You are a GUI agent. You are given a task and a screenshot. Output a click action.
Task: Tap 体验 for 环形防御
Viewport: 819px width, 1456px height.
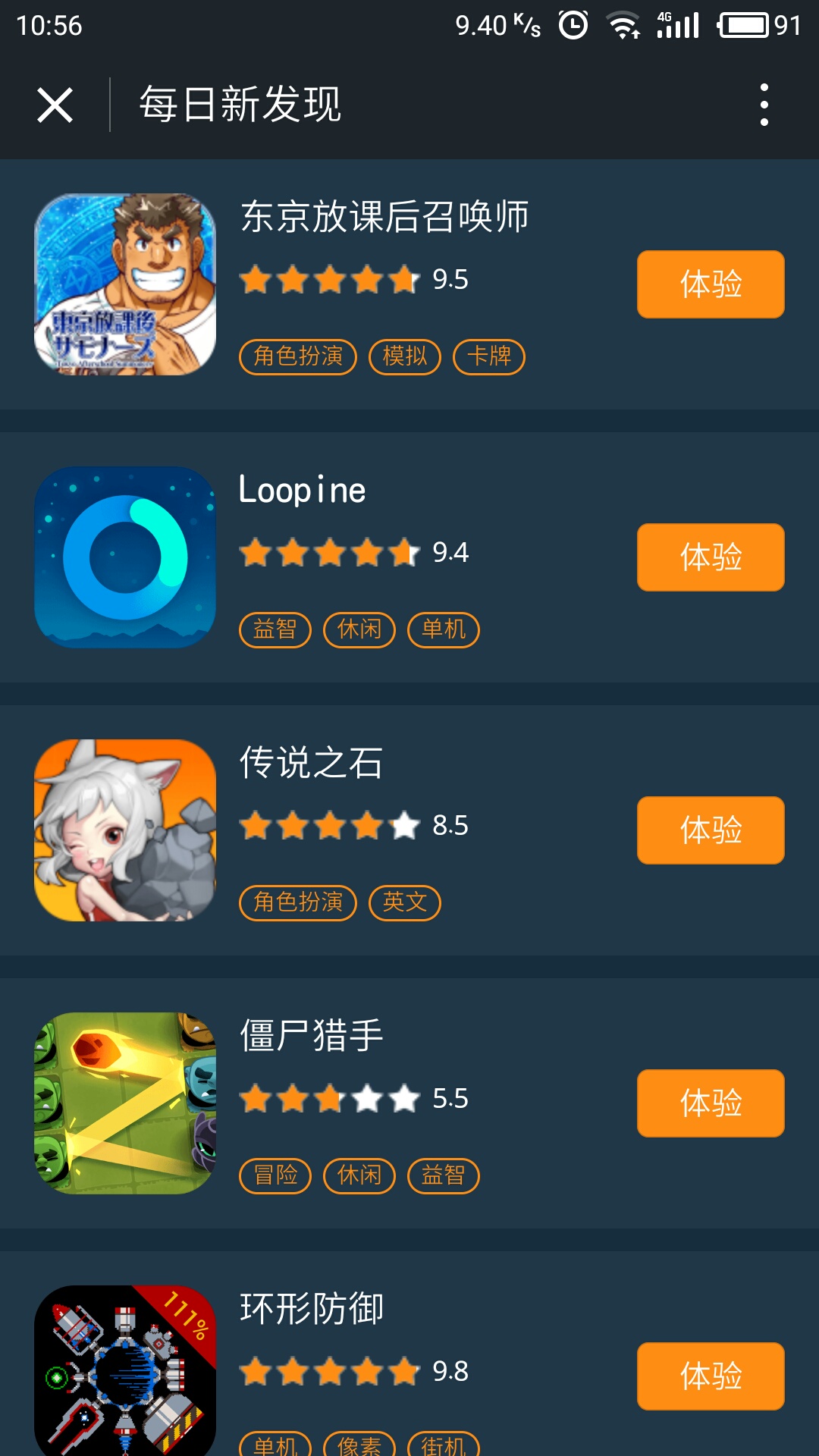[711, 1376]
